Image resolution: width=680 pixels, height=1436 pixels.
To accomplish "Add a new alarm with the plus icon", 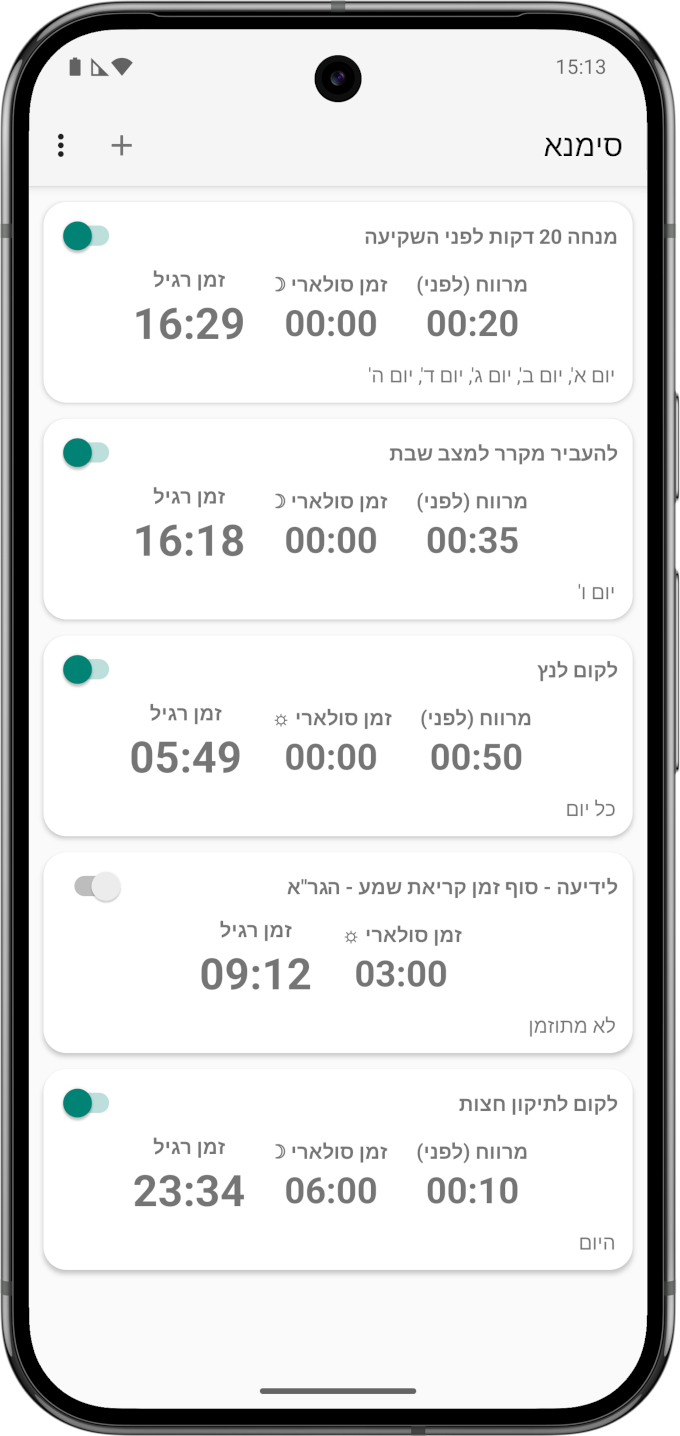I will tap(121, 146).
